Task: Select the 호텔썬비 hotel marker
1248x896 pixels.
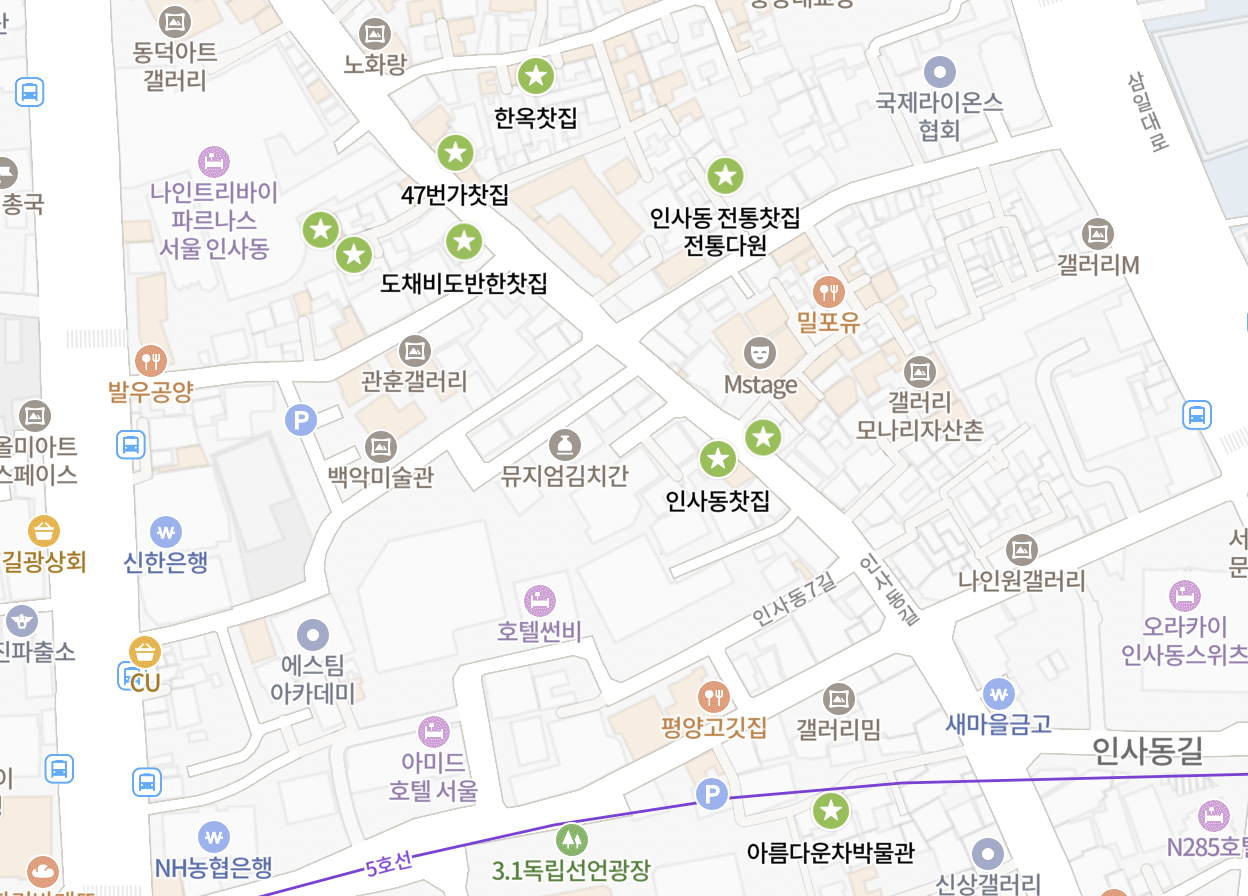Action: coord(539,600)
